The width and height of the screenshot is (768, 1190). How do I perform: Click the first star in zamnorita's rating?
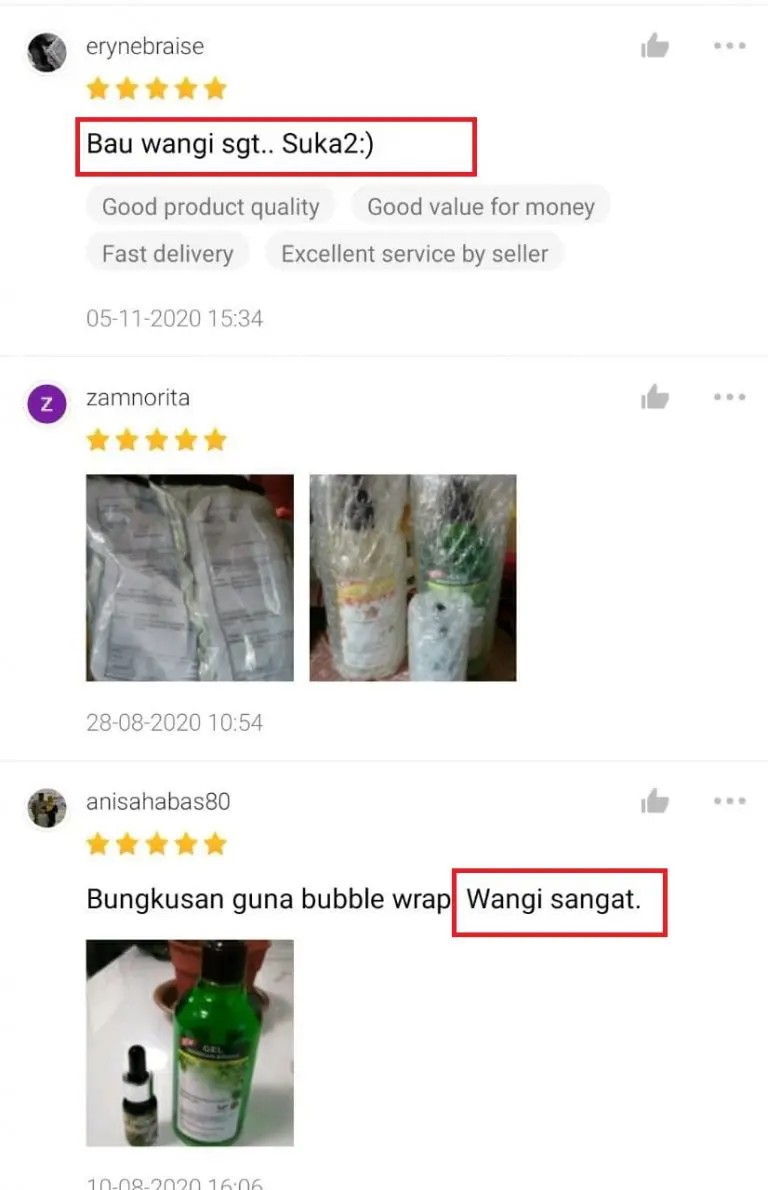(98, 439)
